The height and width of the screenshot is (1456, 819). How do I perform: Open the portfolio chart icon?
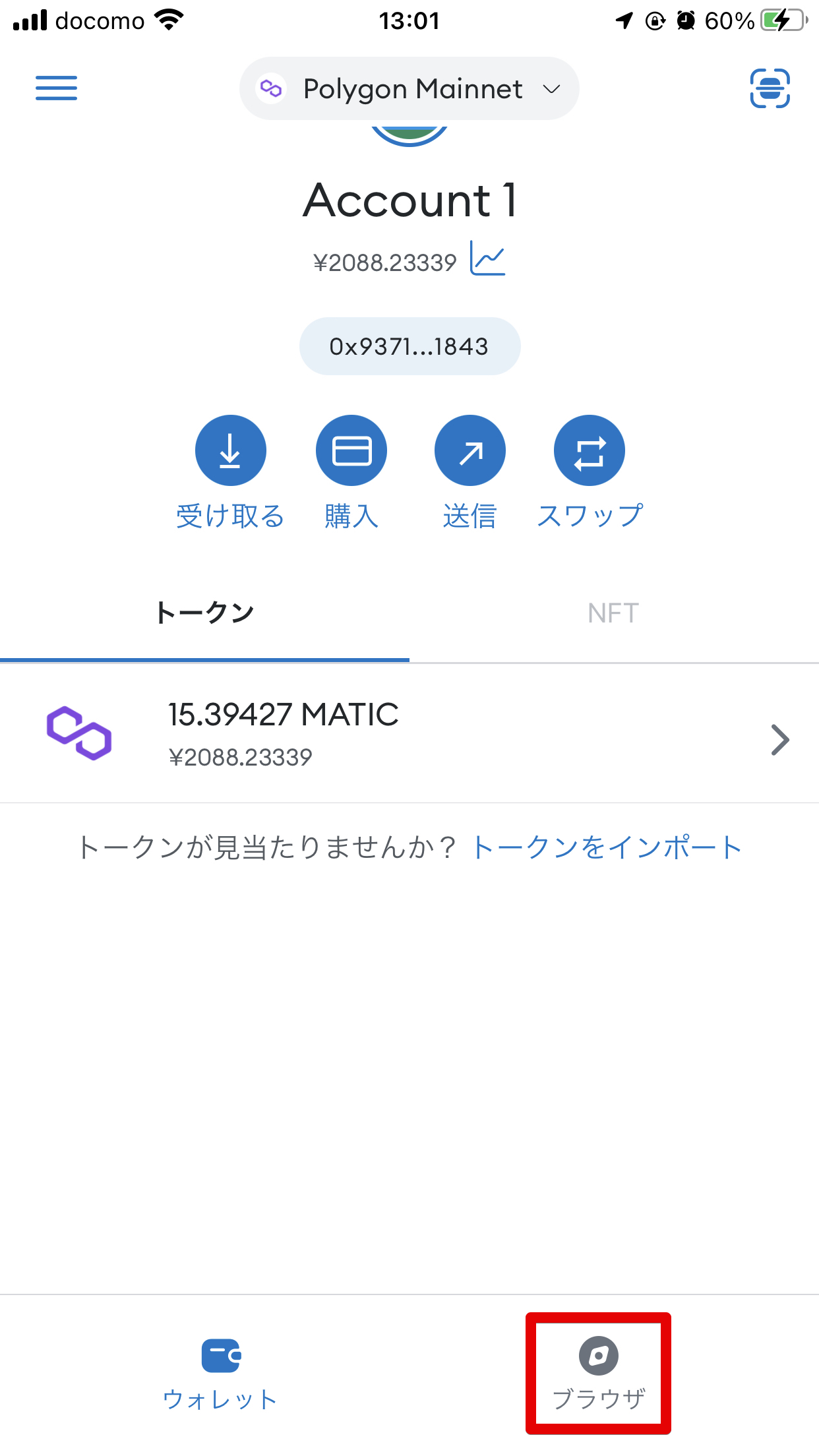(x=488, y=258)
